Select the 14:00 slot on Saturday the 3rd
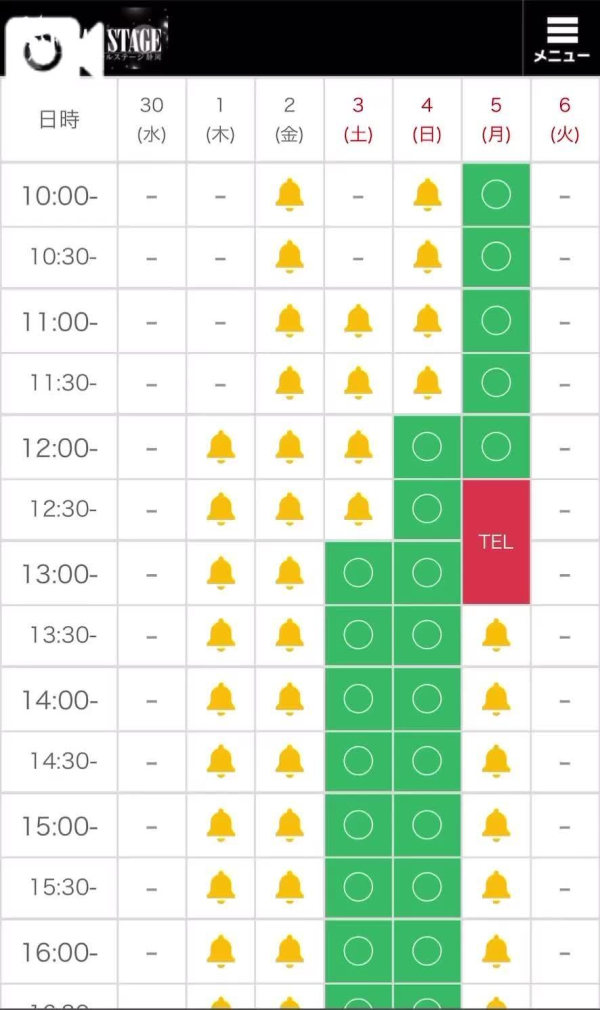Viewport: 600px width, 1010px height. pyautogui.click(x=358, y=699)
